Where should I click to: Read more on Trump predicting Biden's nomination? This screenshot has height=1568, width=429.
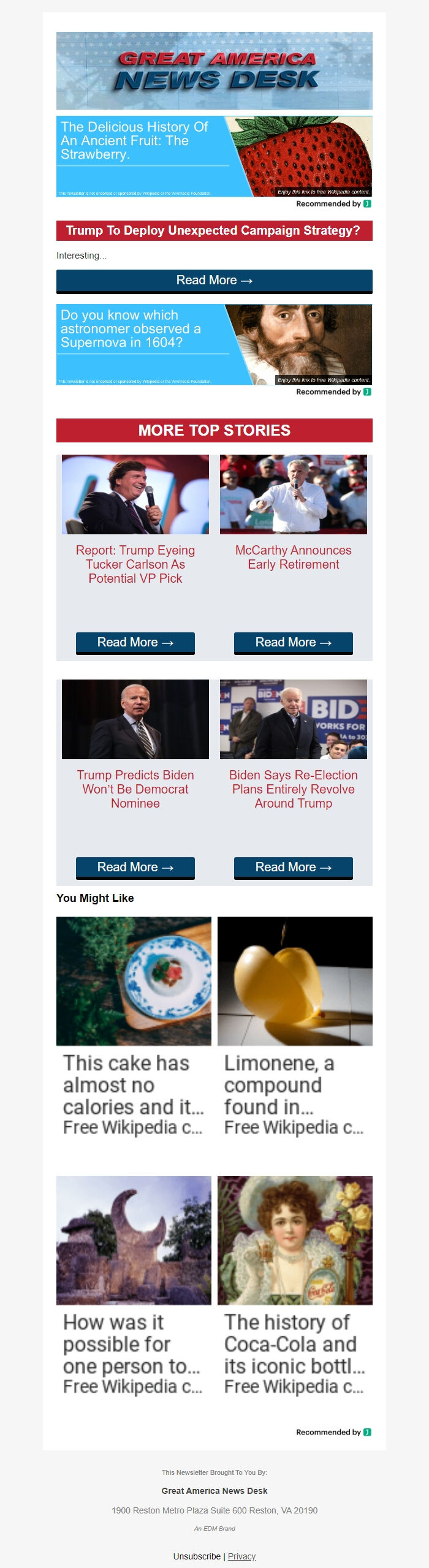135,868
